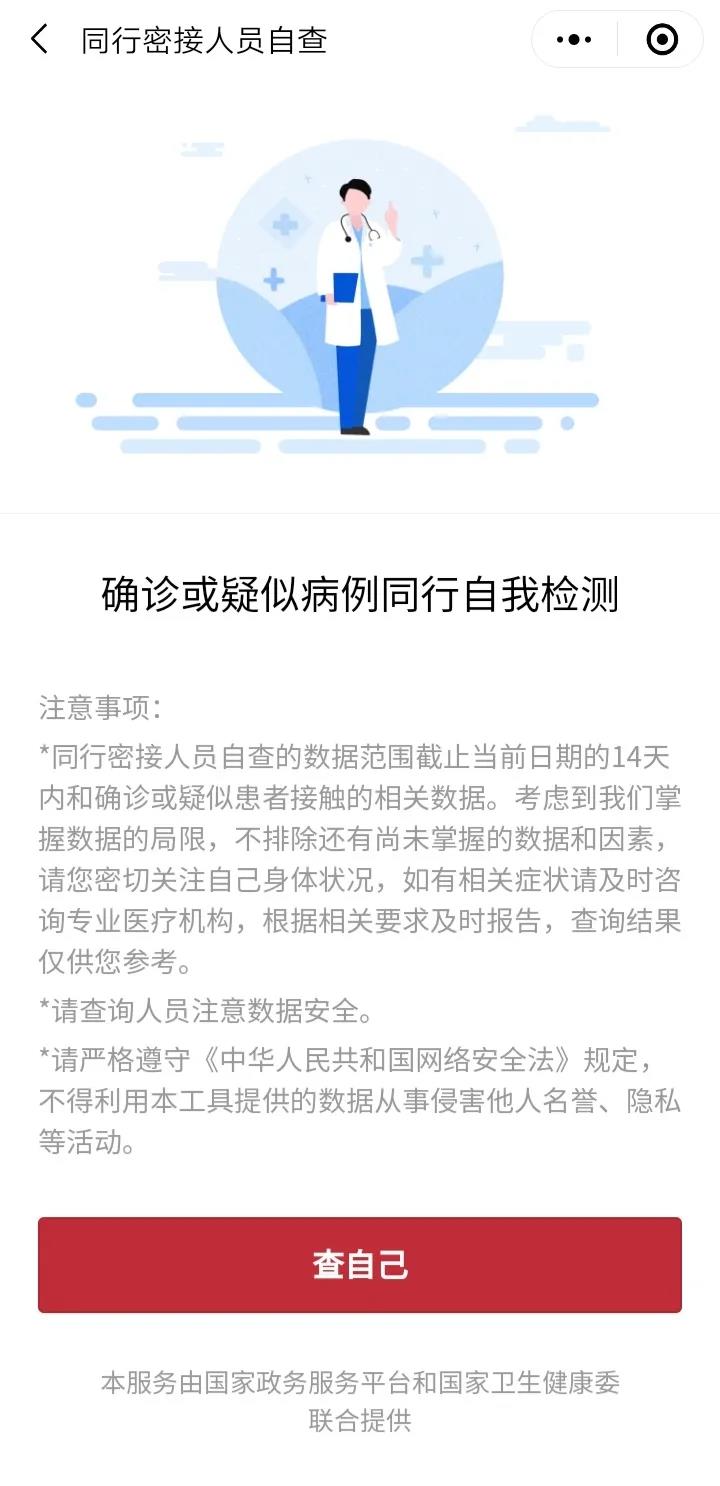The image size is (720, 1486).
Task: Tap the red 查自己 button
Action: [360, 1265]
